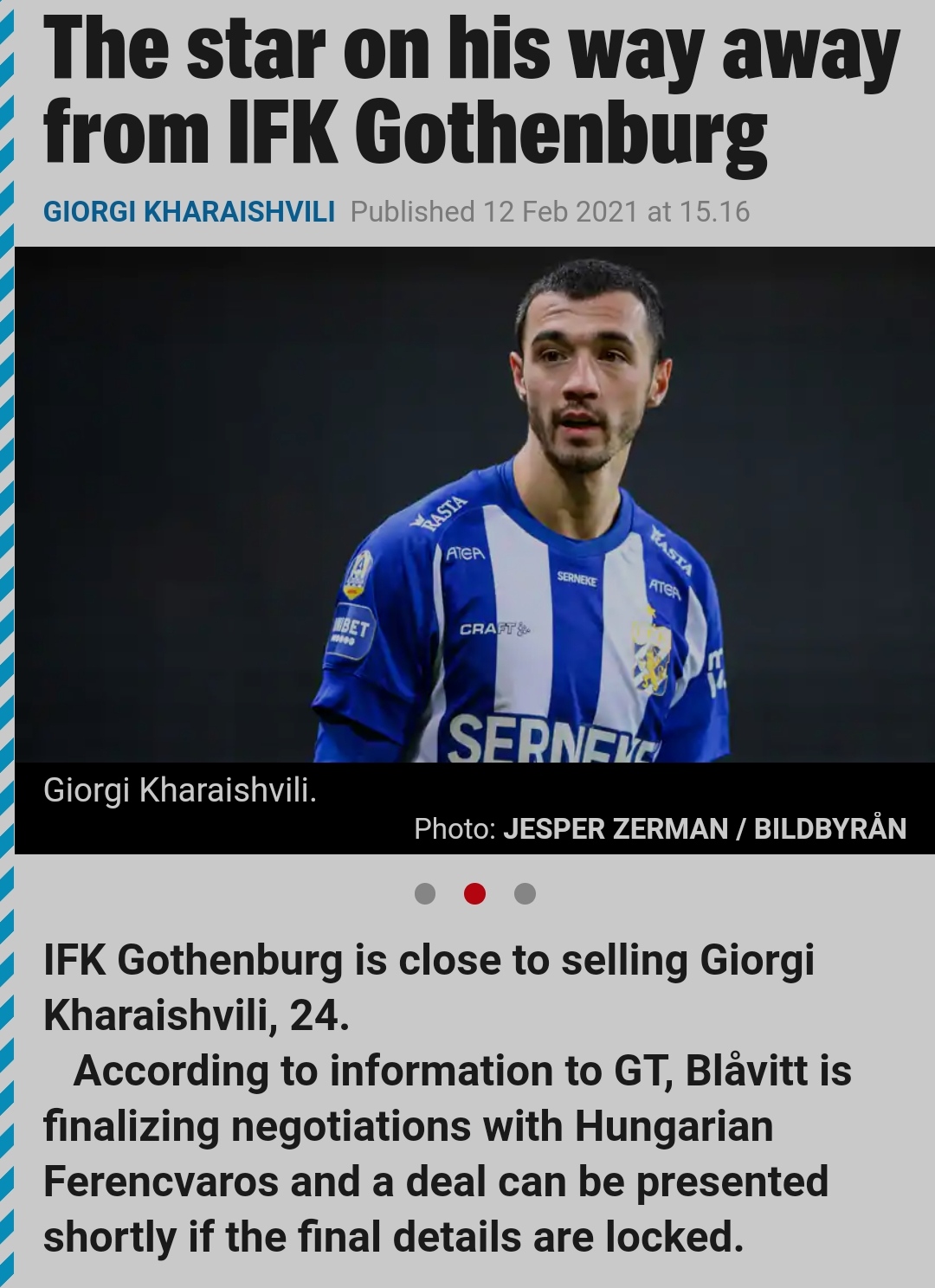Open the Giorgi Kharaishvili article photo
The width and height of the screenshot is (935, 1288).
pos(474,506)
